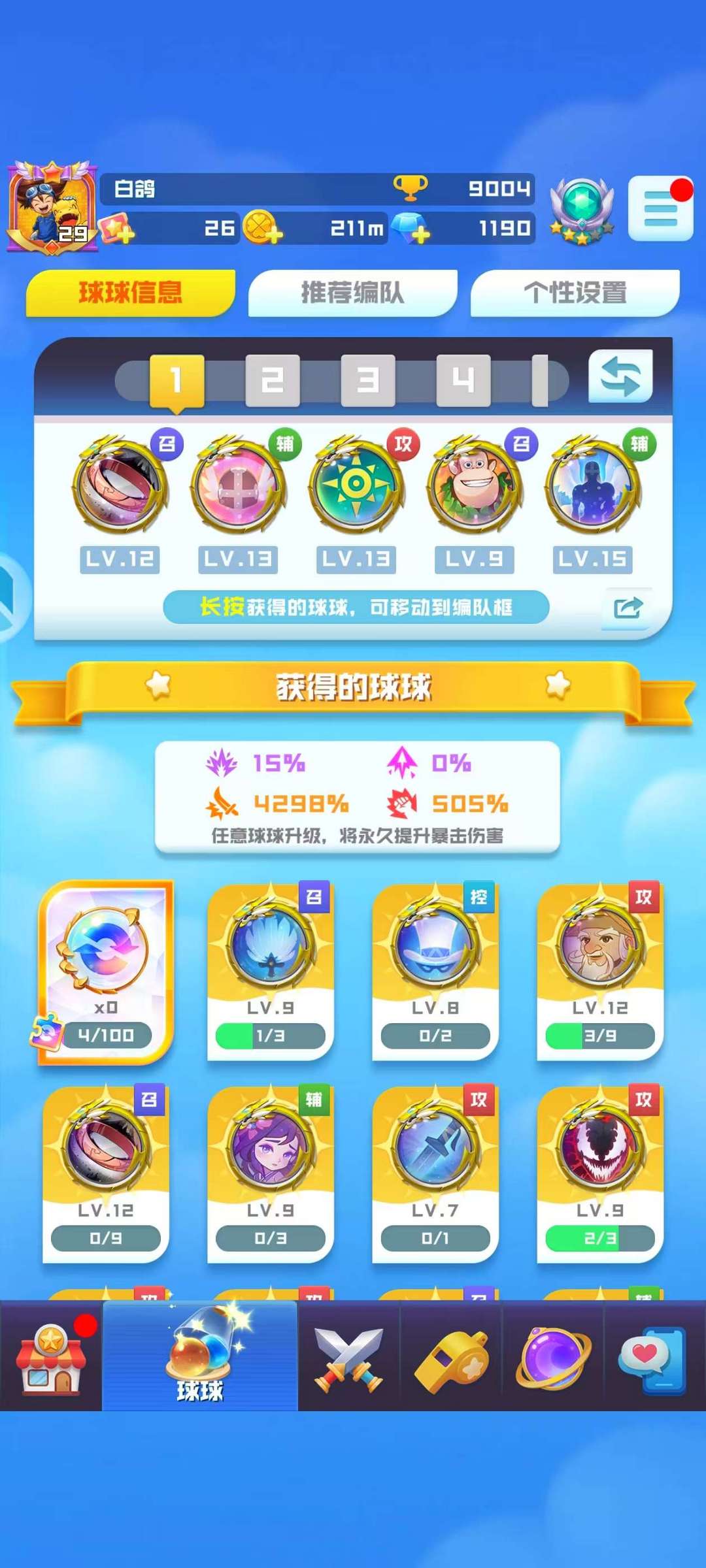Open the hamburger menu with red dot
The image size is (706, 1568).
click(x=660, y=208)
